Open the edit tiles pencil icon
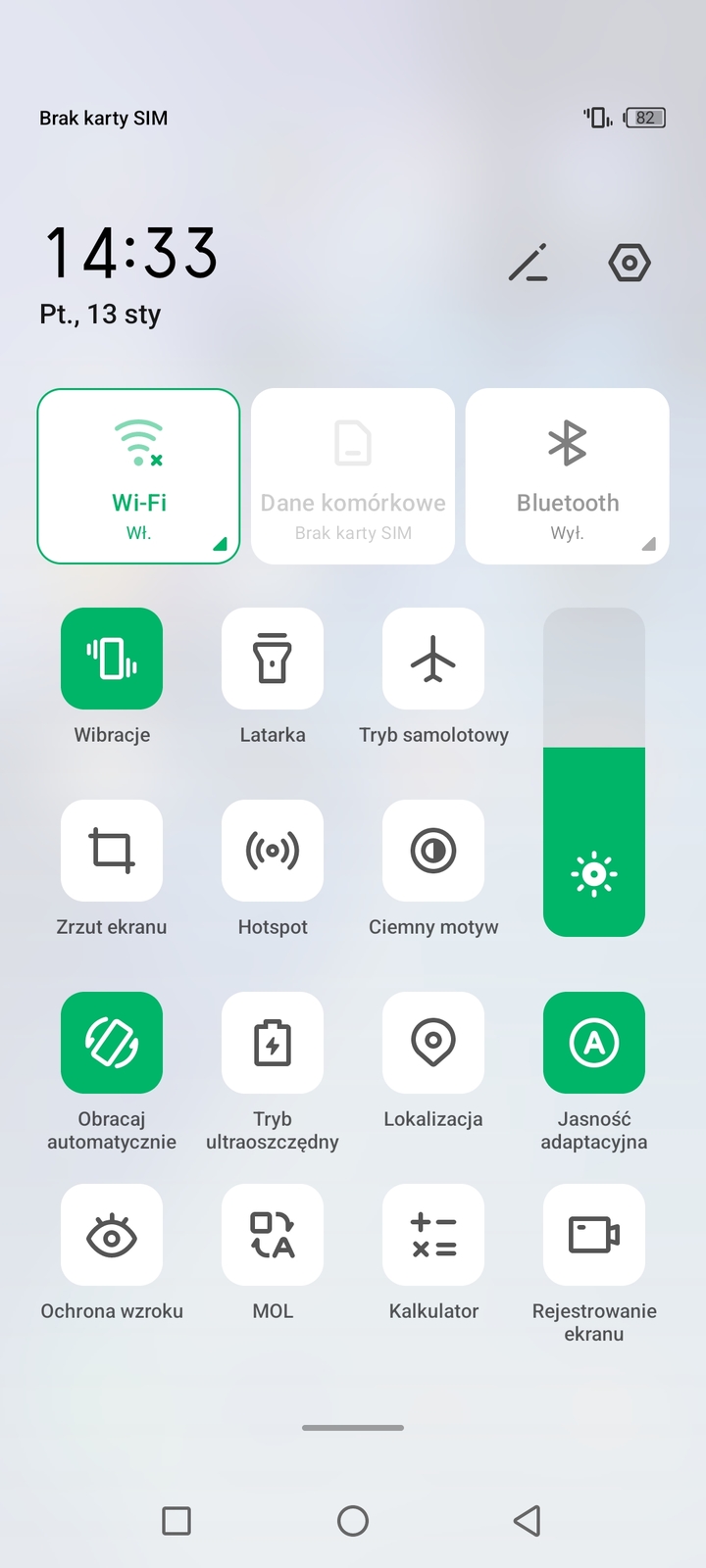 pyautogui.click(x=529, y=263)
